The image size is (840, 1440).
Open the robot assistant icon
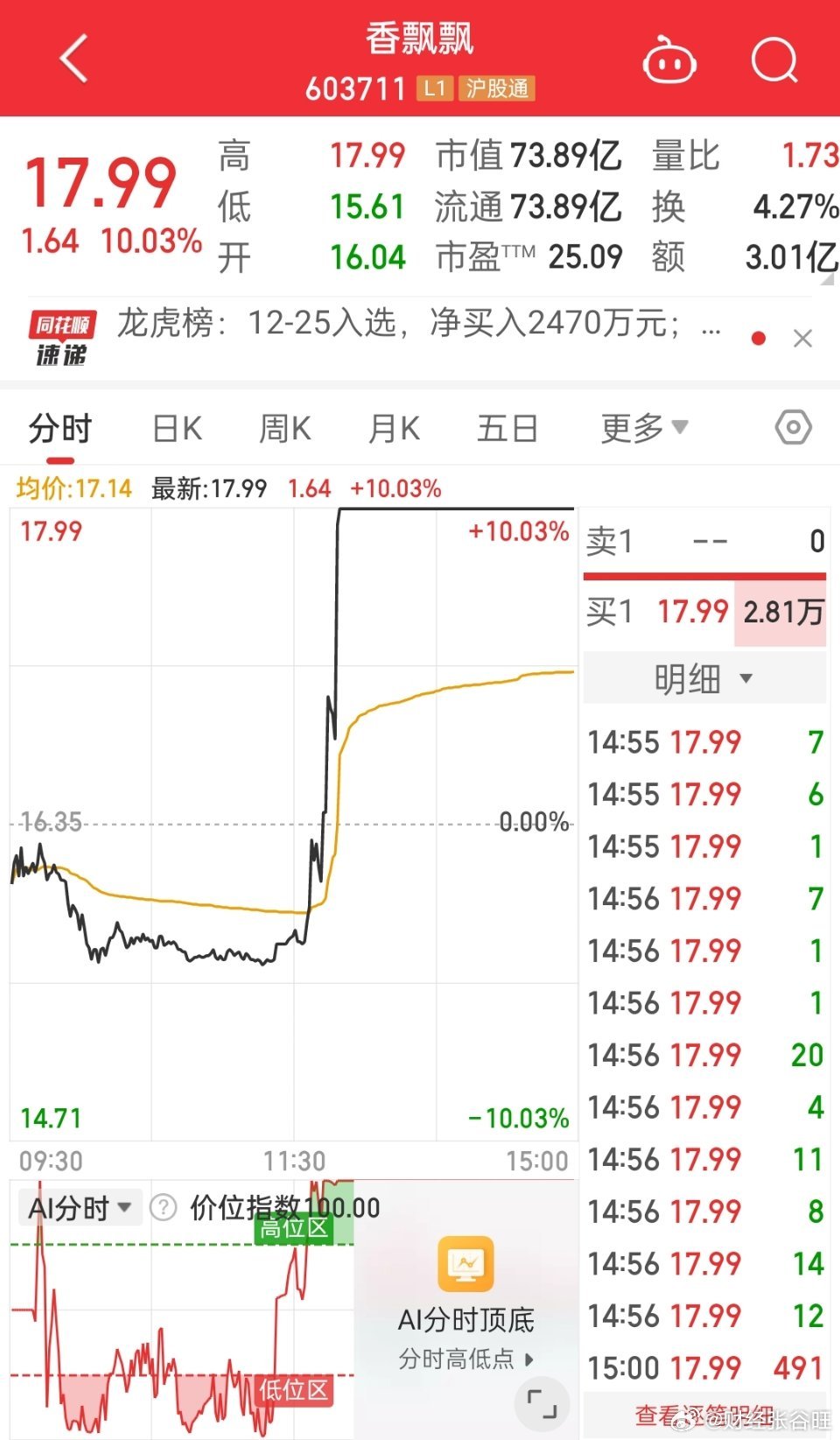tap(669, 60)
